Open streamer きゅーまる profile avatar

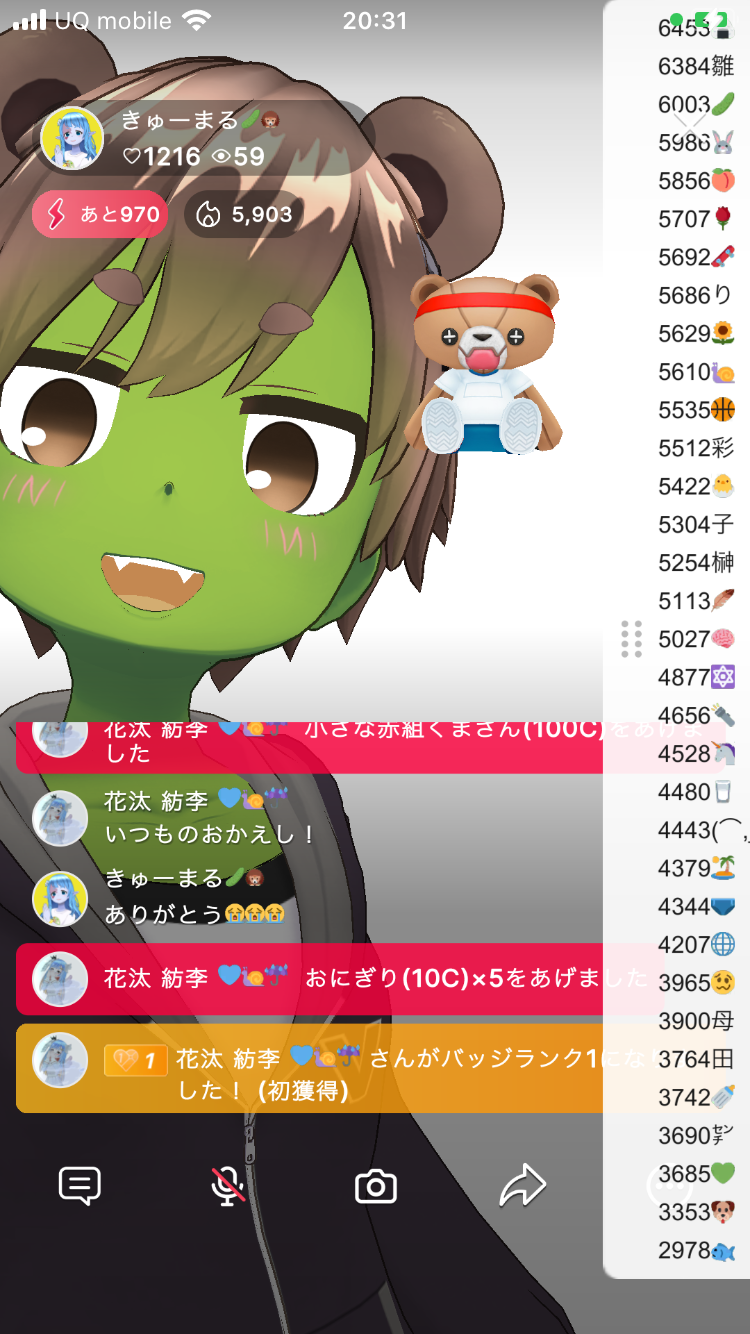coord(72,138)
